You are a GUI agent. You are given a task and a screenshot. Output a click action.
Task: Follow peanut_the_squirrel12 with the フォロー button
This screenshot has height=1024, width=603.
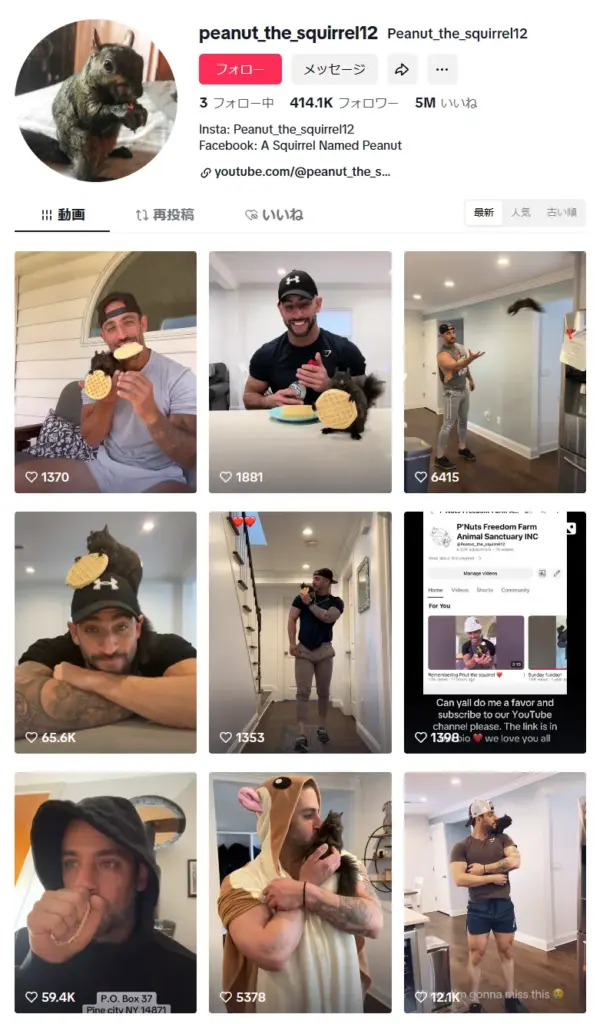point(240,69)
